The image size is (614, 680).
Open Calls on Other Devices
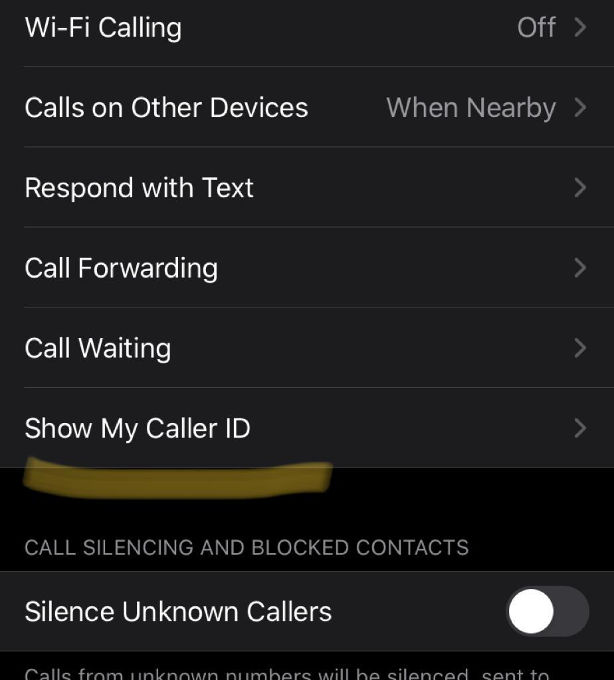(305, 108)
